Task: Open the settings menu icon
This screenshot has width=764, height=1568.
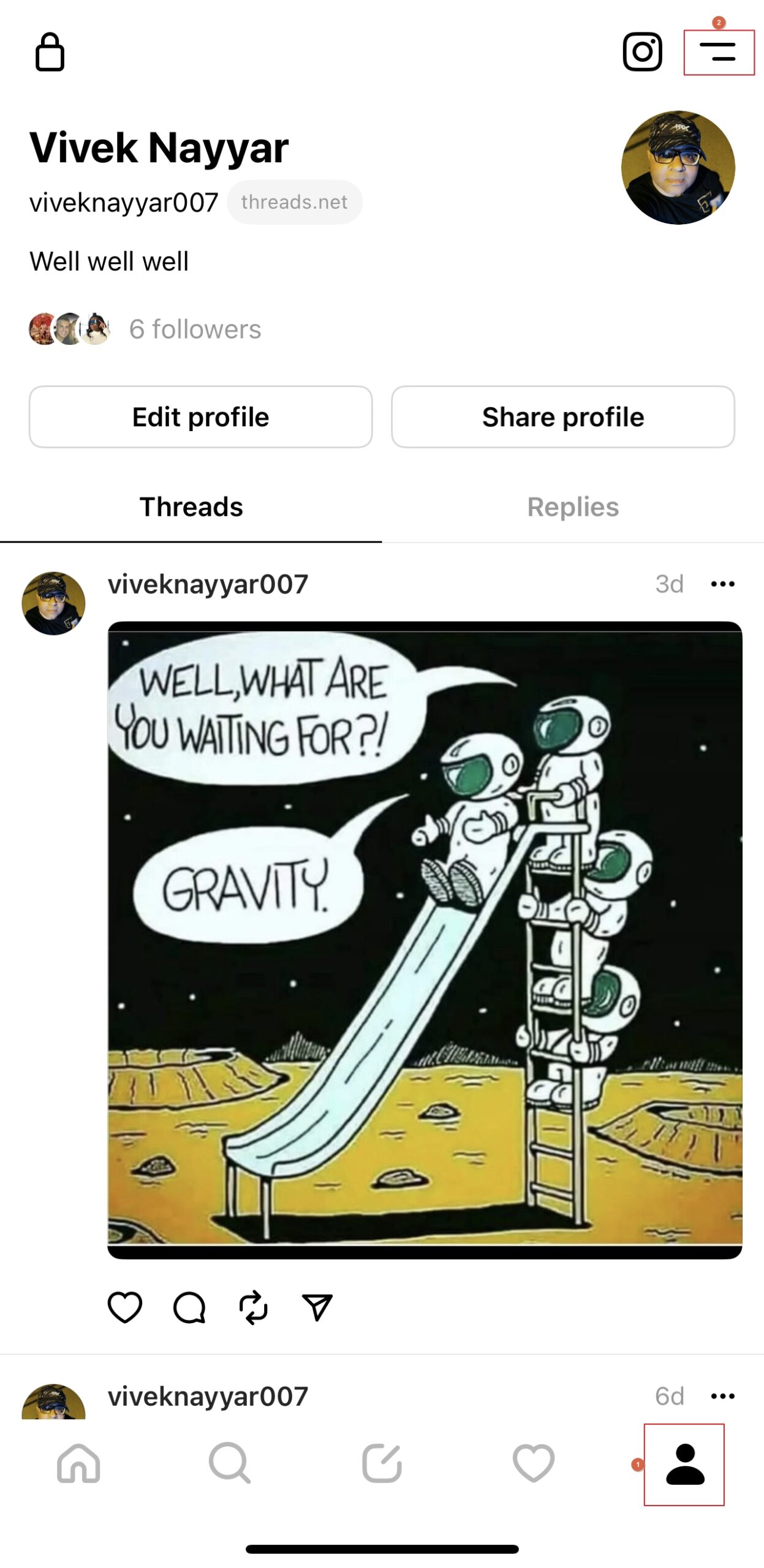Action: click(x=717, y=52)
